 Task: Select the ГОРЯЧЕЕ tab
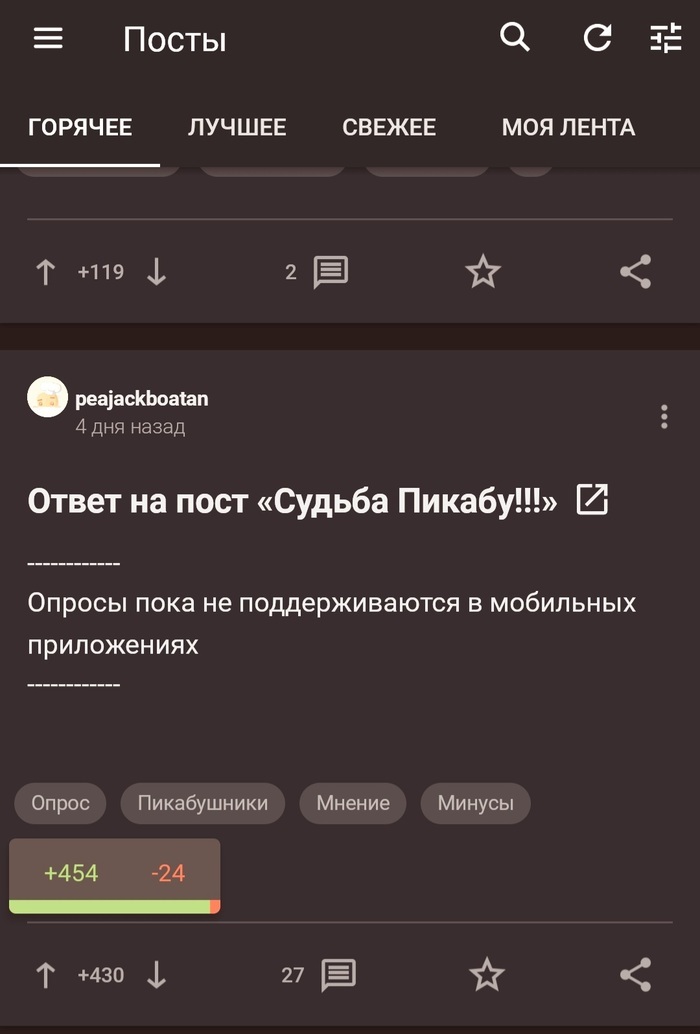click(x=80, y=127)
